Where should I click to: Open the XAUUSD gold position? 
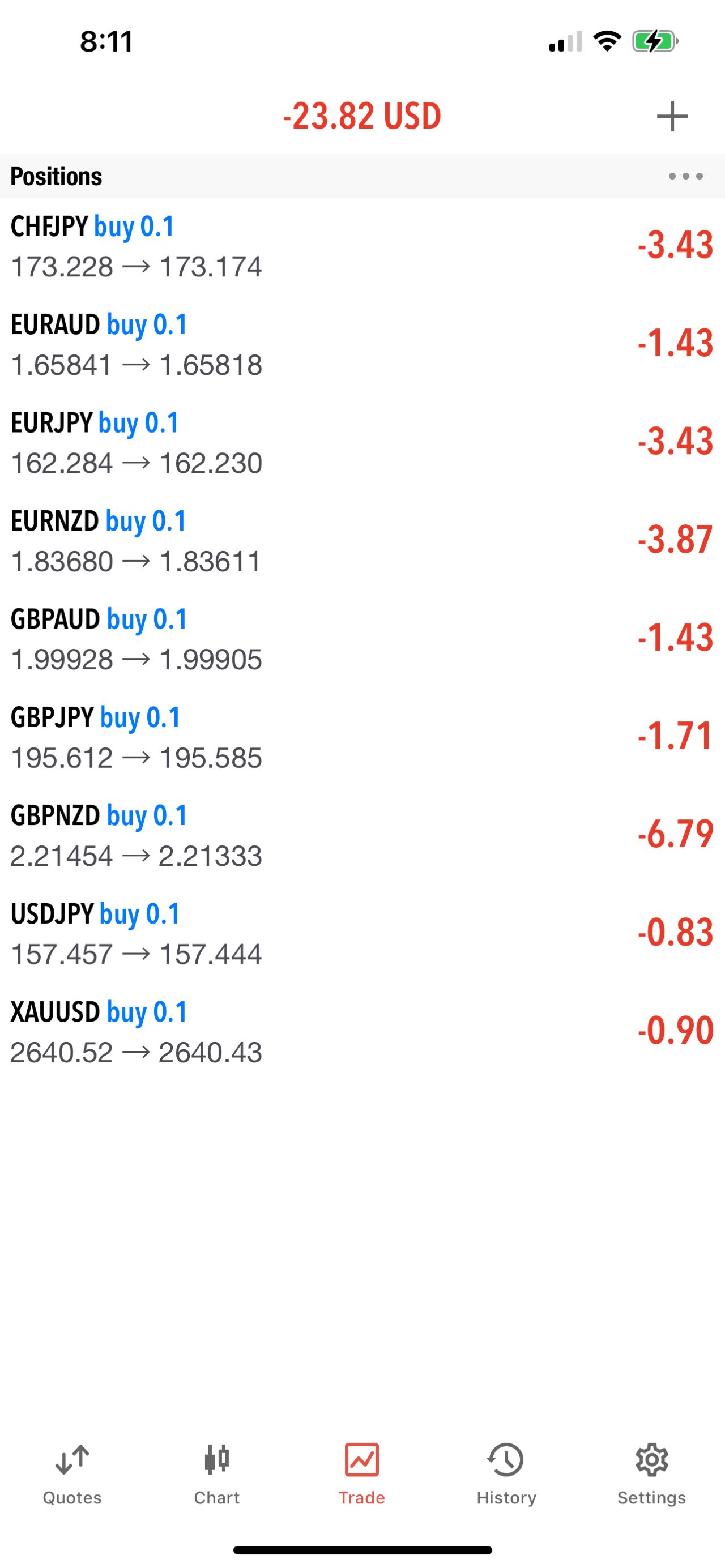tap(362, 1032)
